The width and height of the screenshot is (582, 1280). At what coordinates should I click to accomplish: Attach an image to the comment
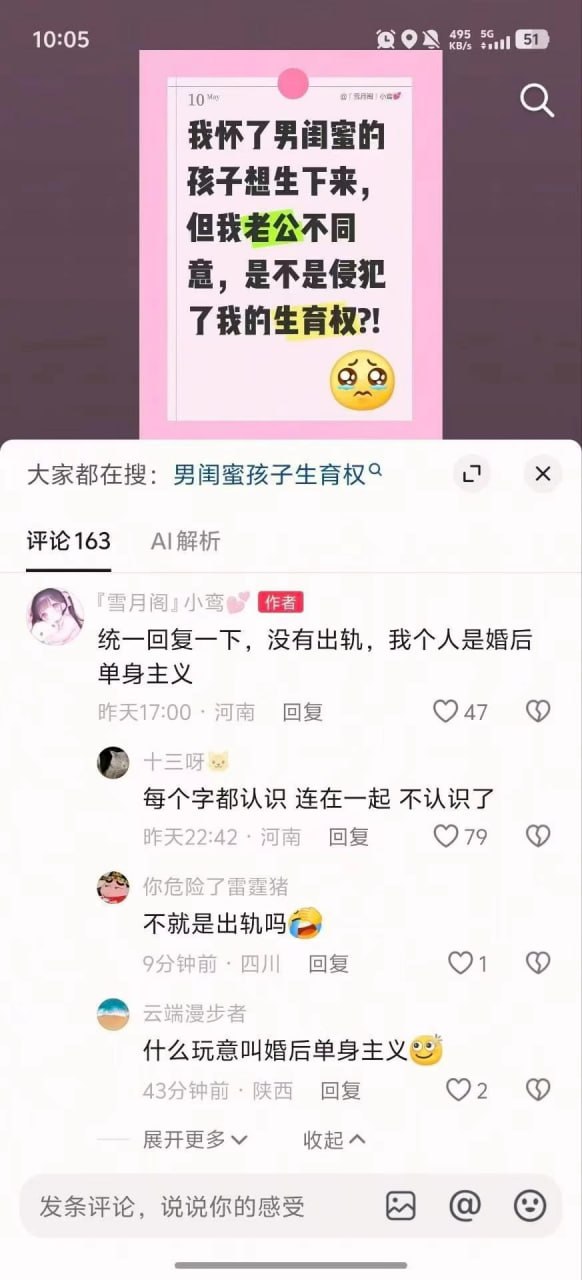click(x=401, y=1206)
